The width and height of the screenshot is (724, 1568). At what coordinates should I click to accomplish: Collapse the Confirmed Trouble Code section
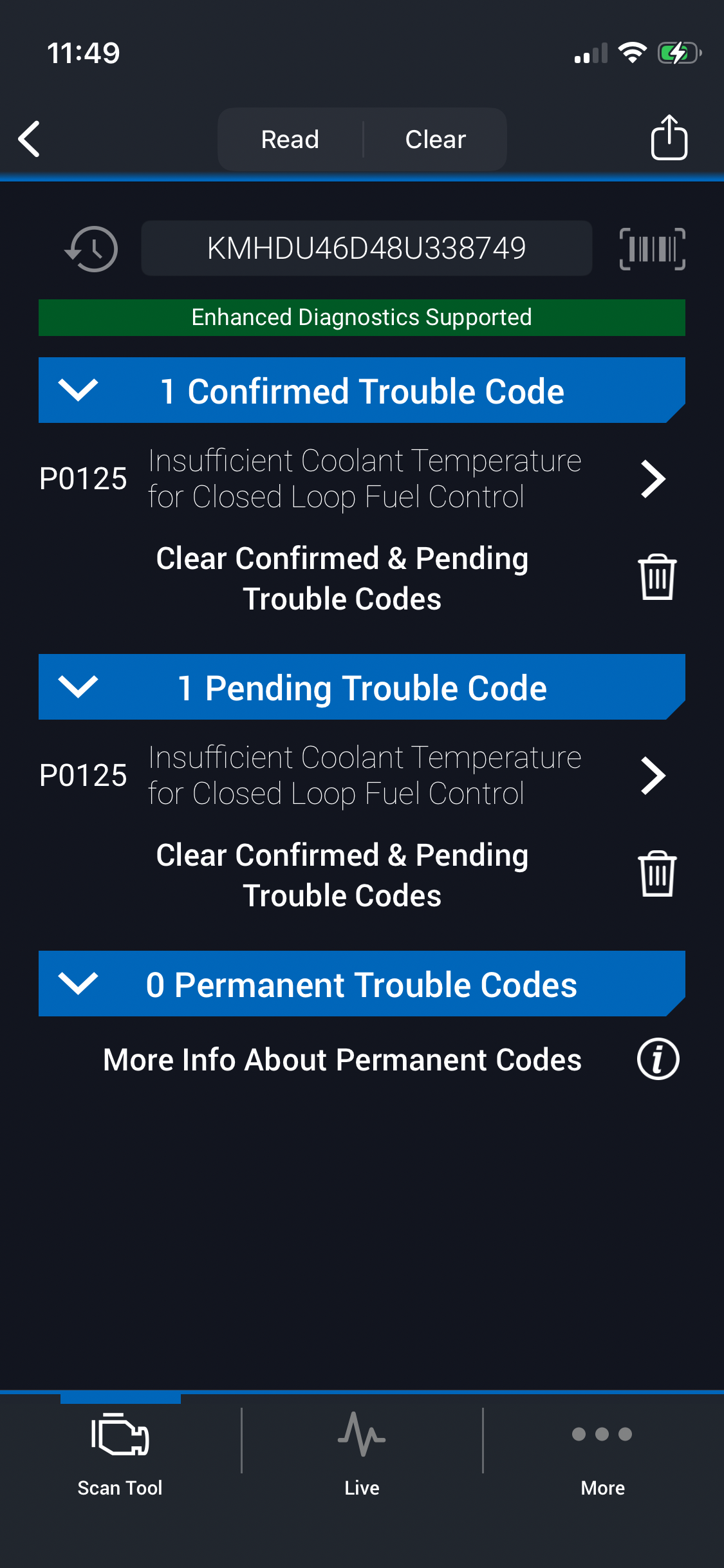tap(78, 390)
